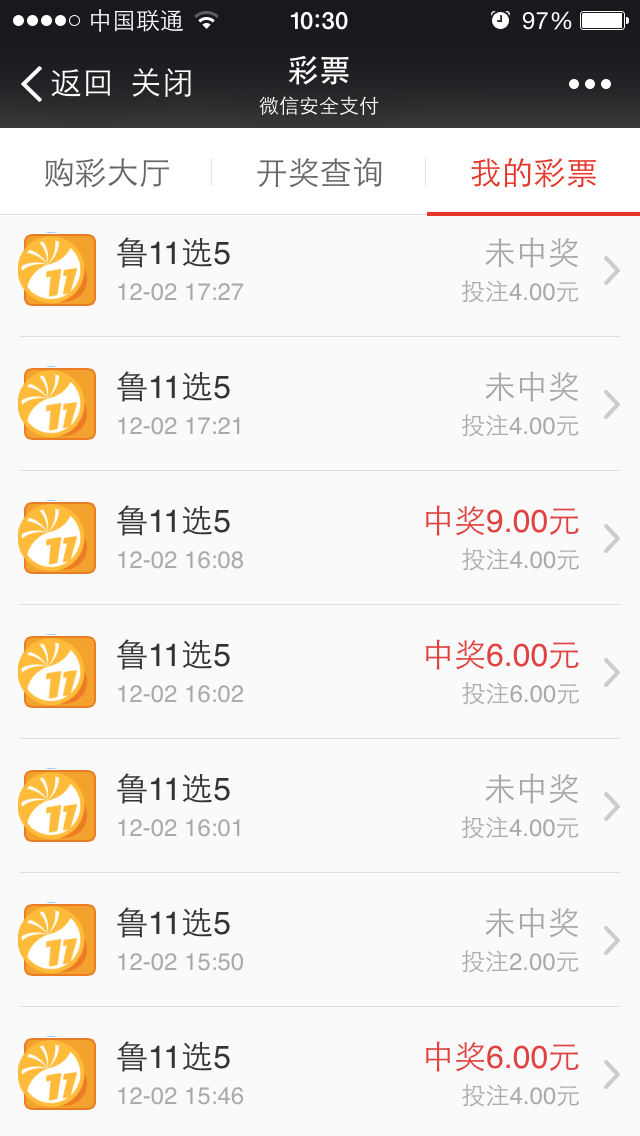Select the 我的彩票 tab
The height and width of the screenshot is (1136, 640).
[533, 173]
